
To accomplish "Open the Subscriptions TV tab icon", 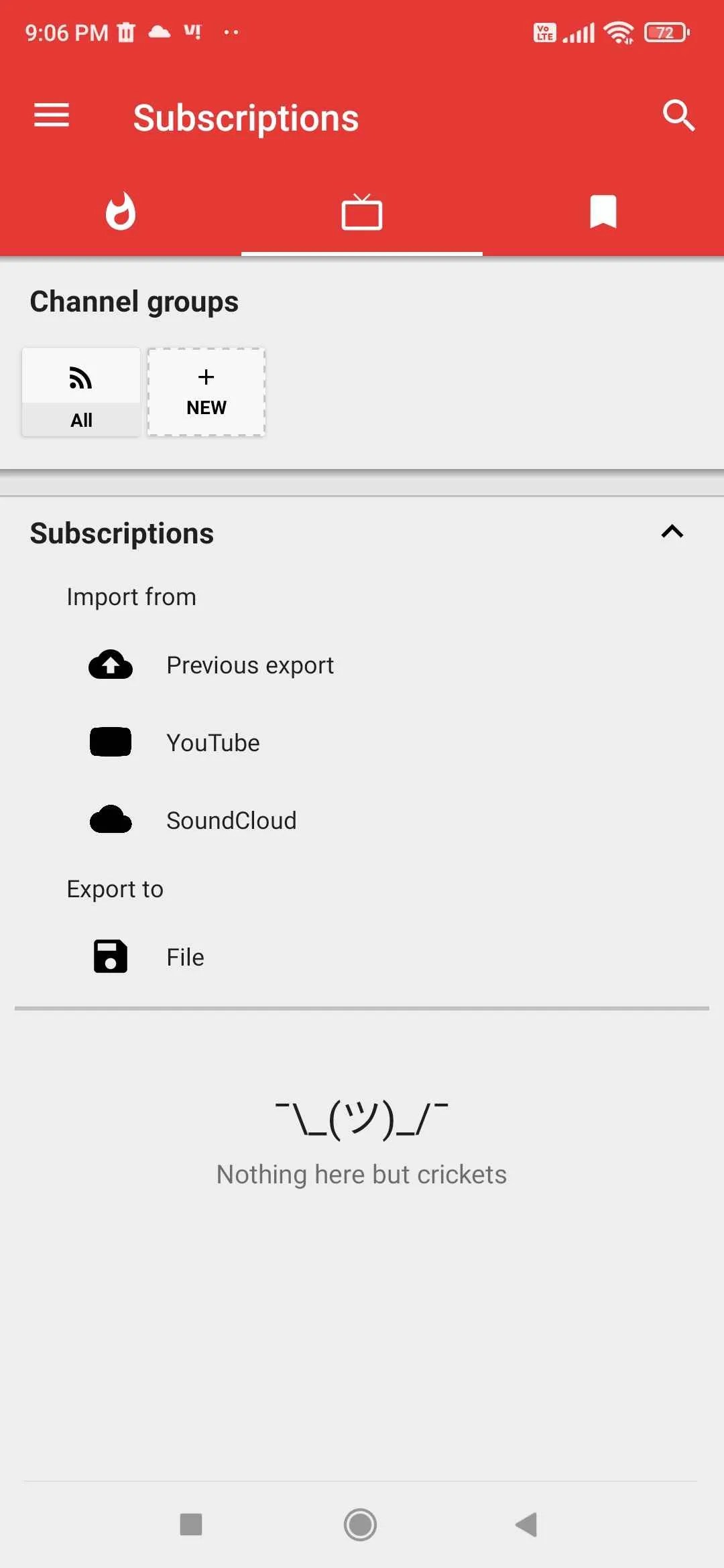I will click(x=361, y=211).
